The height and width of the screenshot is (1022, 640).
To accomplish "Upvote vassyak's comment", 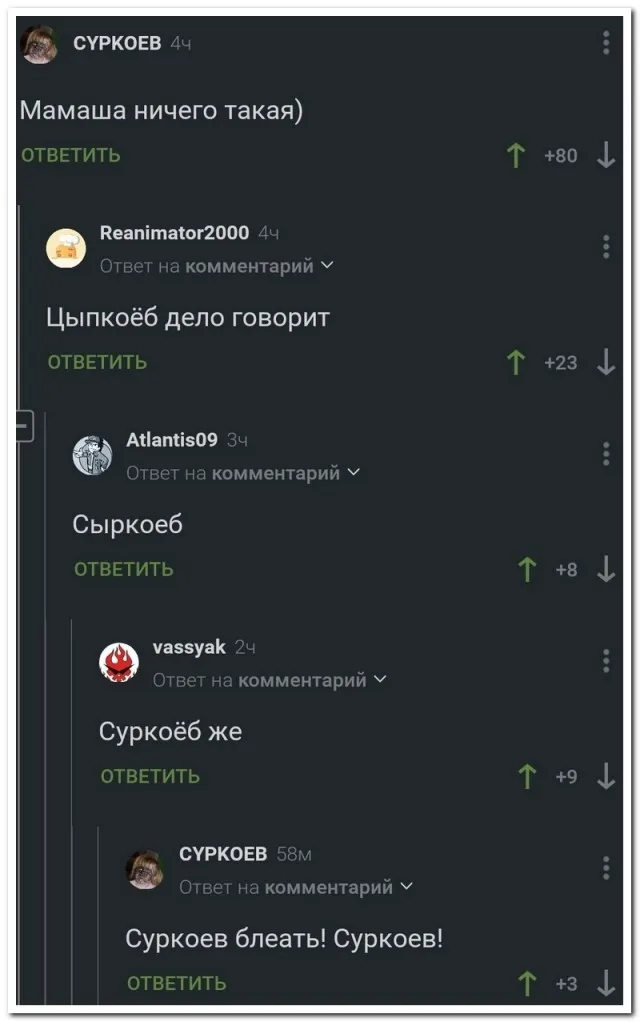I will click(x=527, y=776).
